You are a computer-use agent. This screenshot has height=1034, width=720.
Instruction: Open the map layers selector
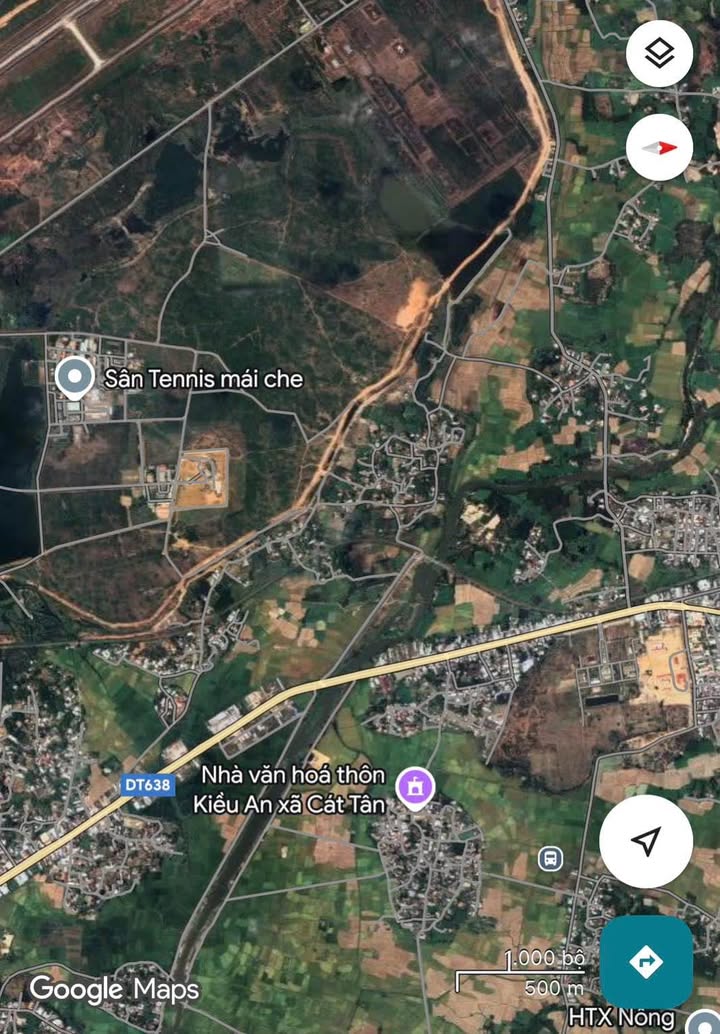coord(659,53)
